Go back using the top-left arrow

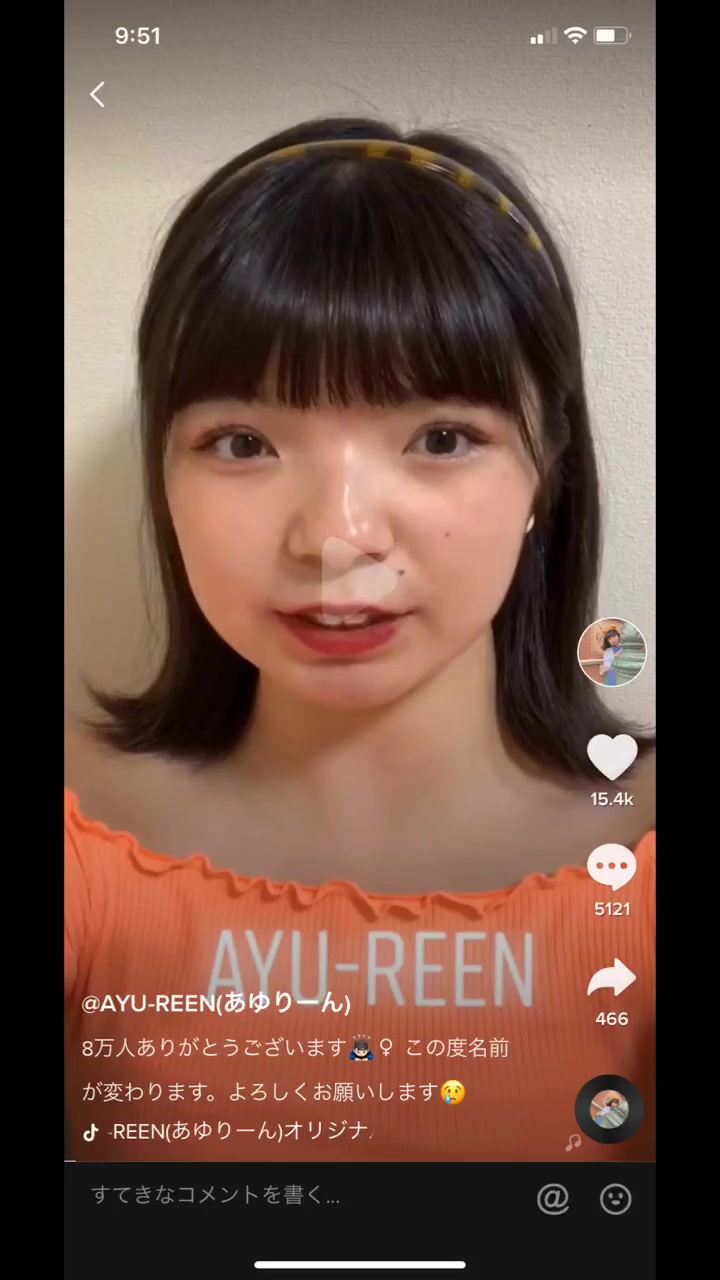pos(97,95)
